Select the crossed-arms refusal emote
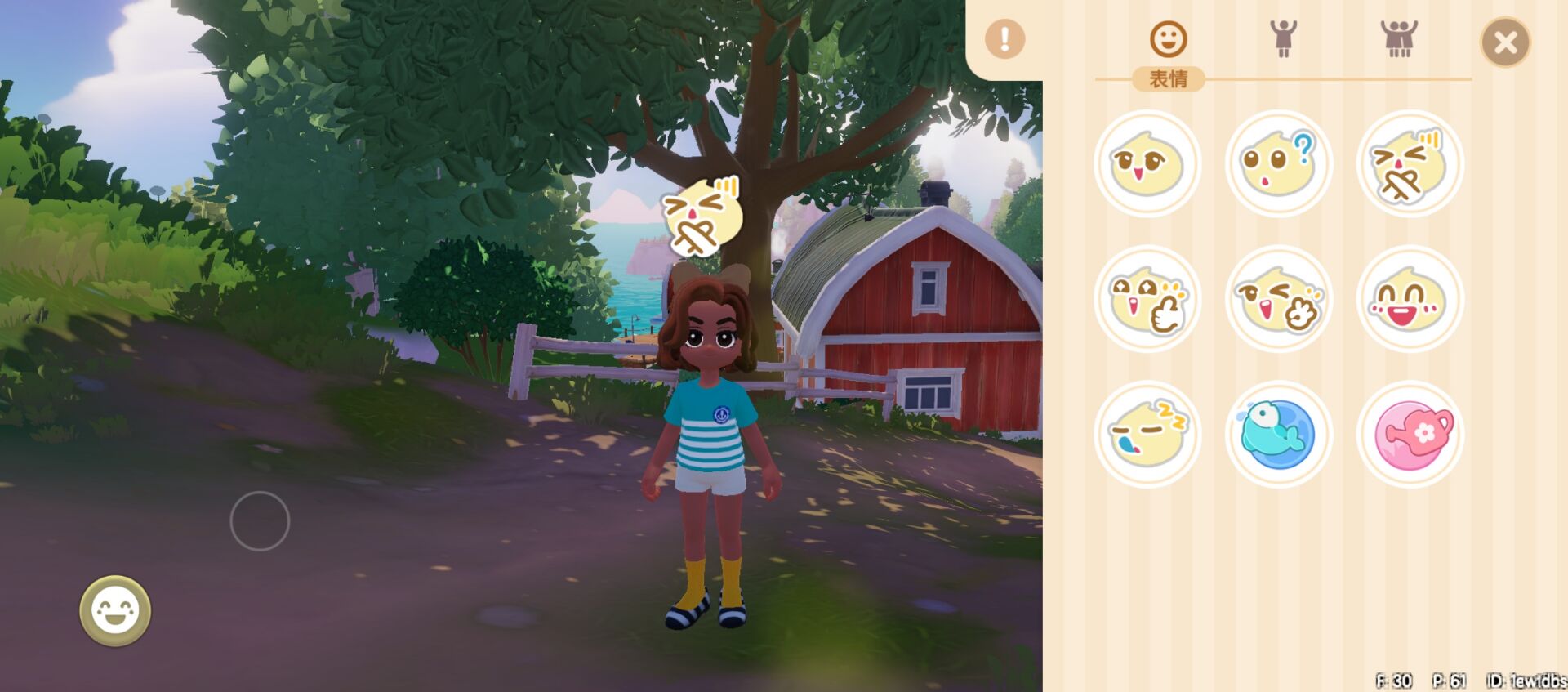 tap(1410, 163)
